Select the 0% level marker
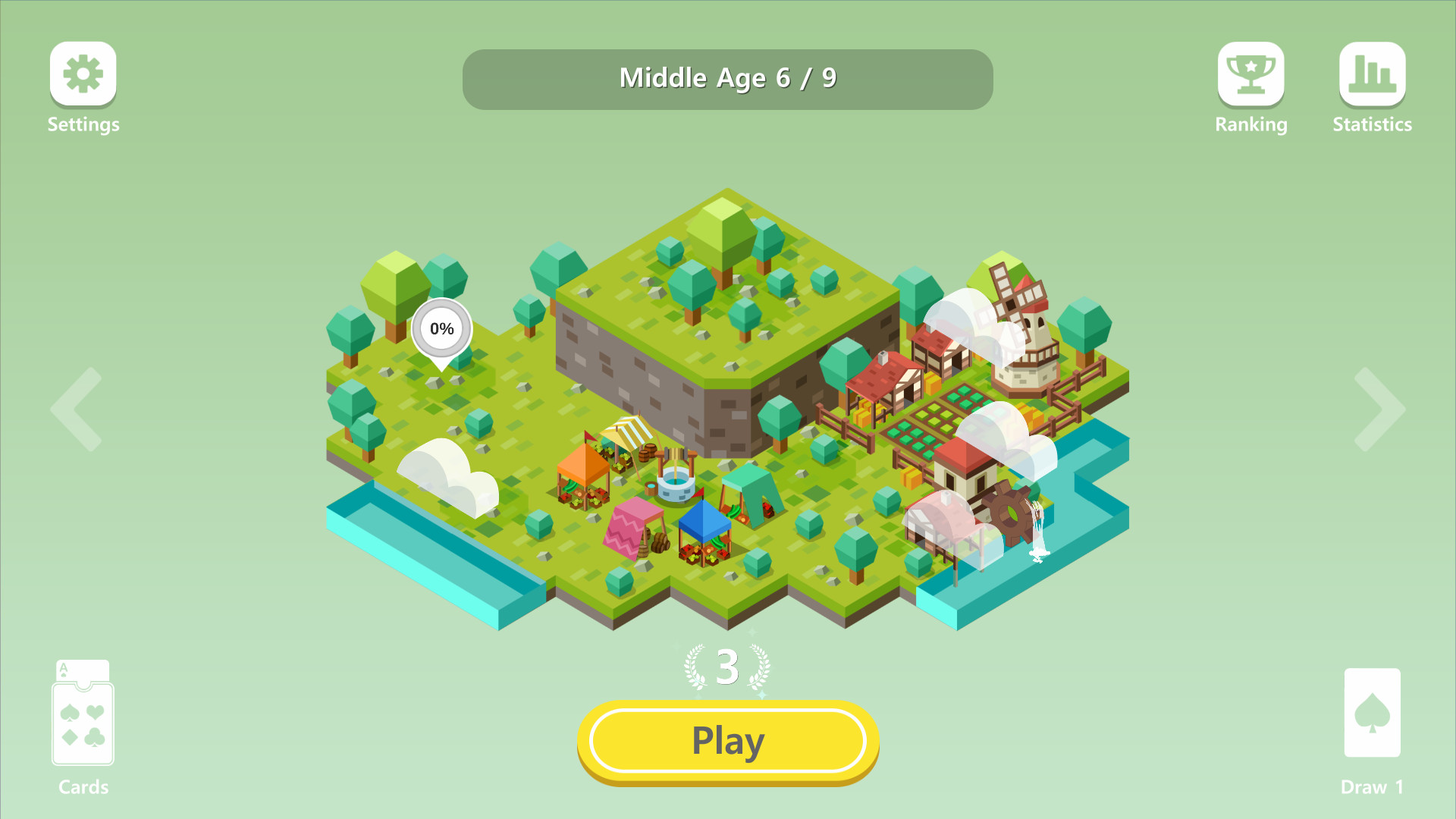Screen dimensions: 1456x819 pyautogui.click(x=441, y=329)
